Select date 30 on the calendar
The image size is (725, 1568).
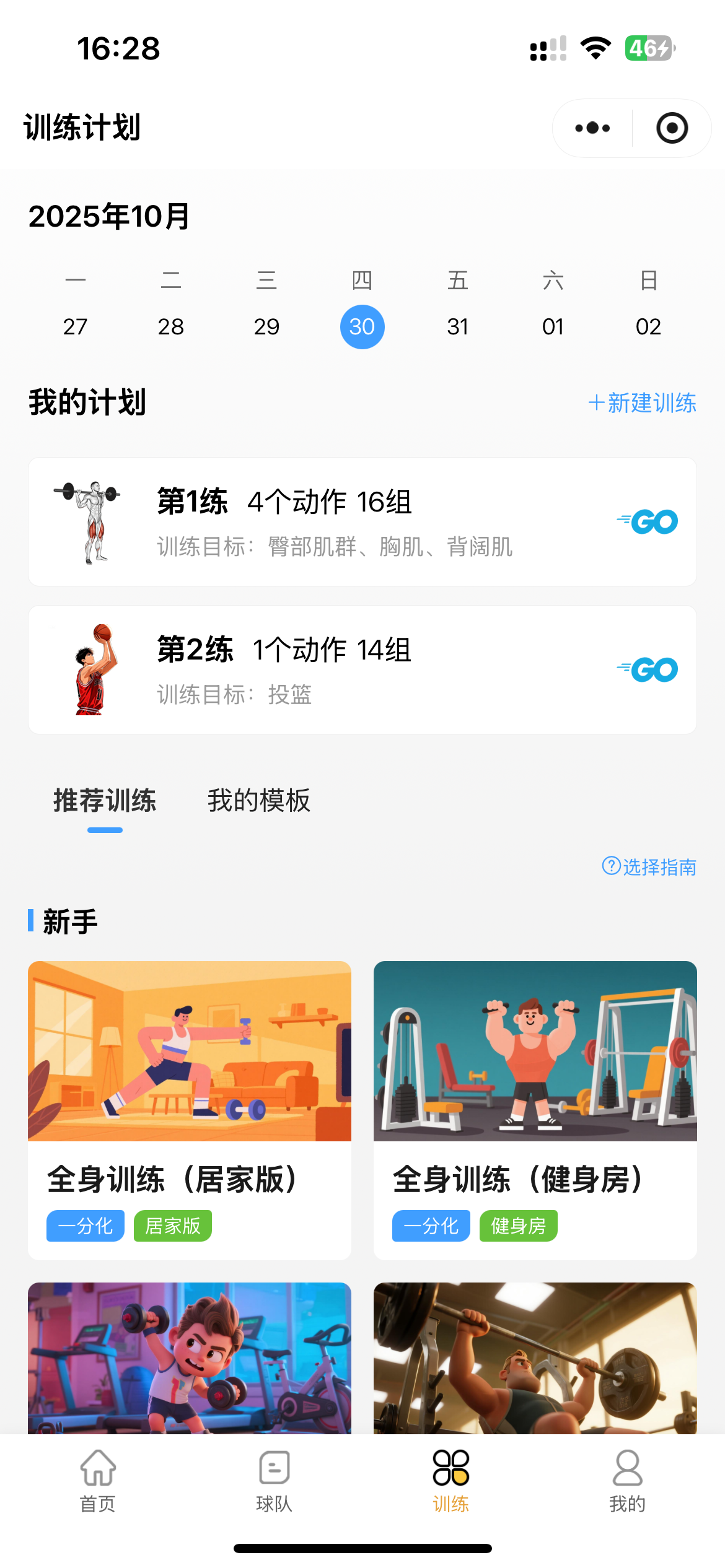(362, 326)
